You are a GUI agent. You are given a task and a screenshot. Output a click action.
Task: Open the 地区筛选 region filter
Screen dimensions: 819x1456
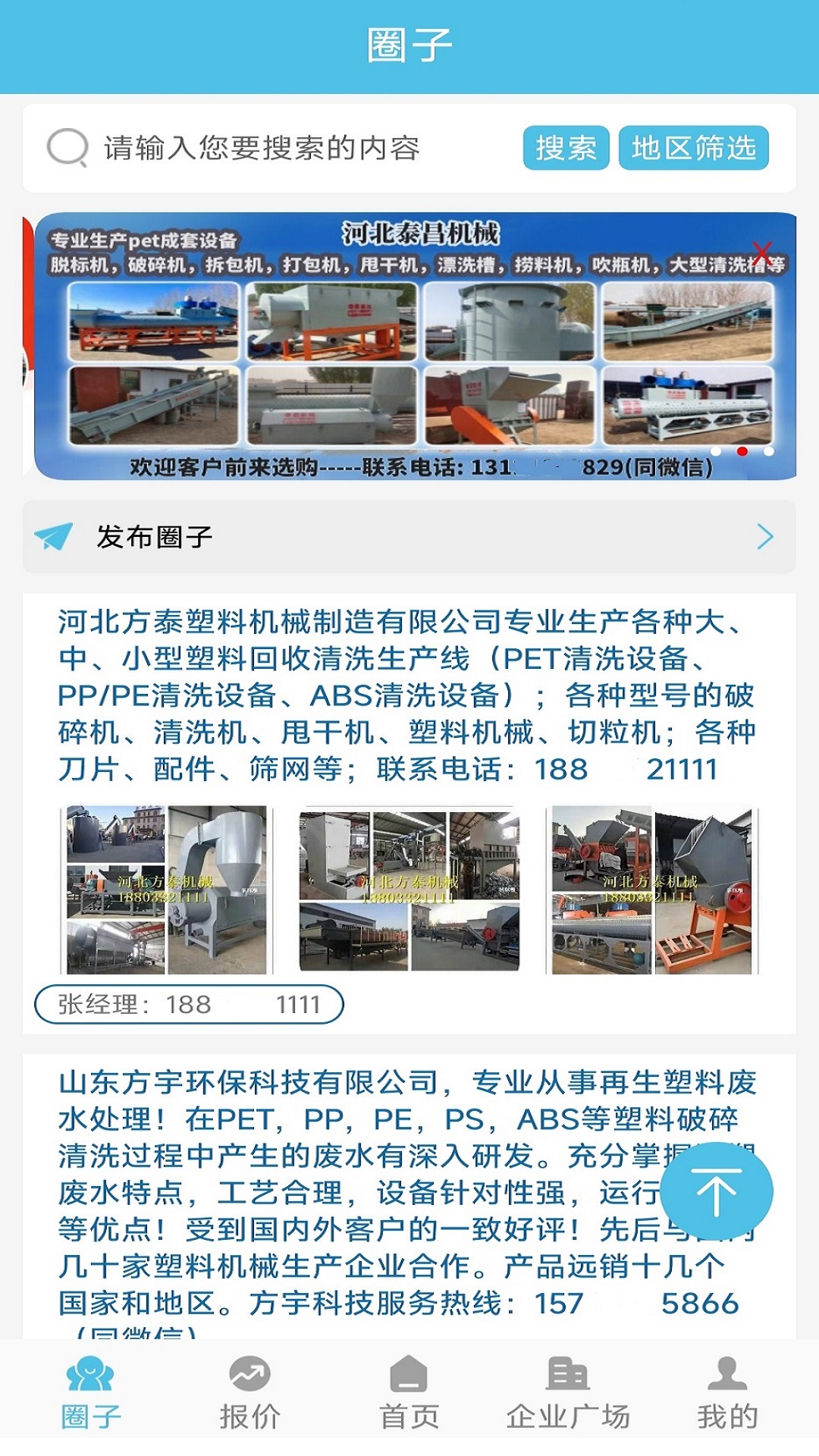(x=692, y=149)
